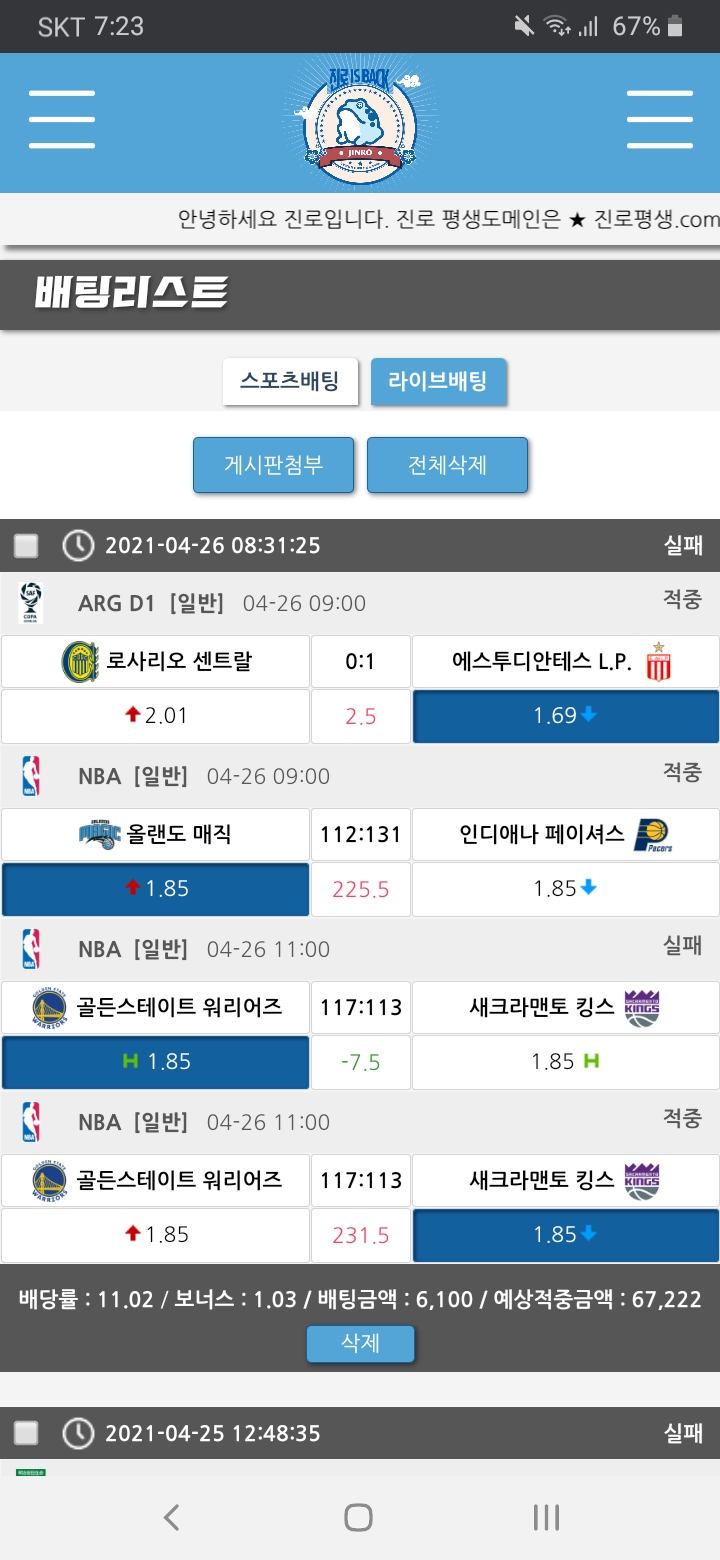Switch to the 라이브배팅 tab
This screenshot has width=720, height=1560.
tap(438, 381)
